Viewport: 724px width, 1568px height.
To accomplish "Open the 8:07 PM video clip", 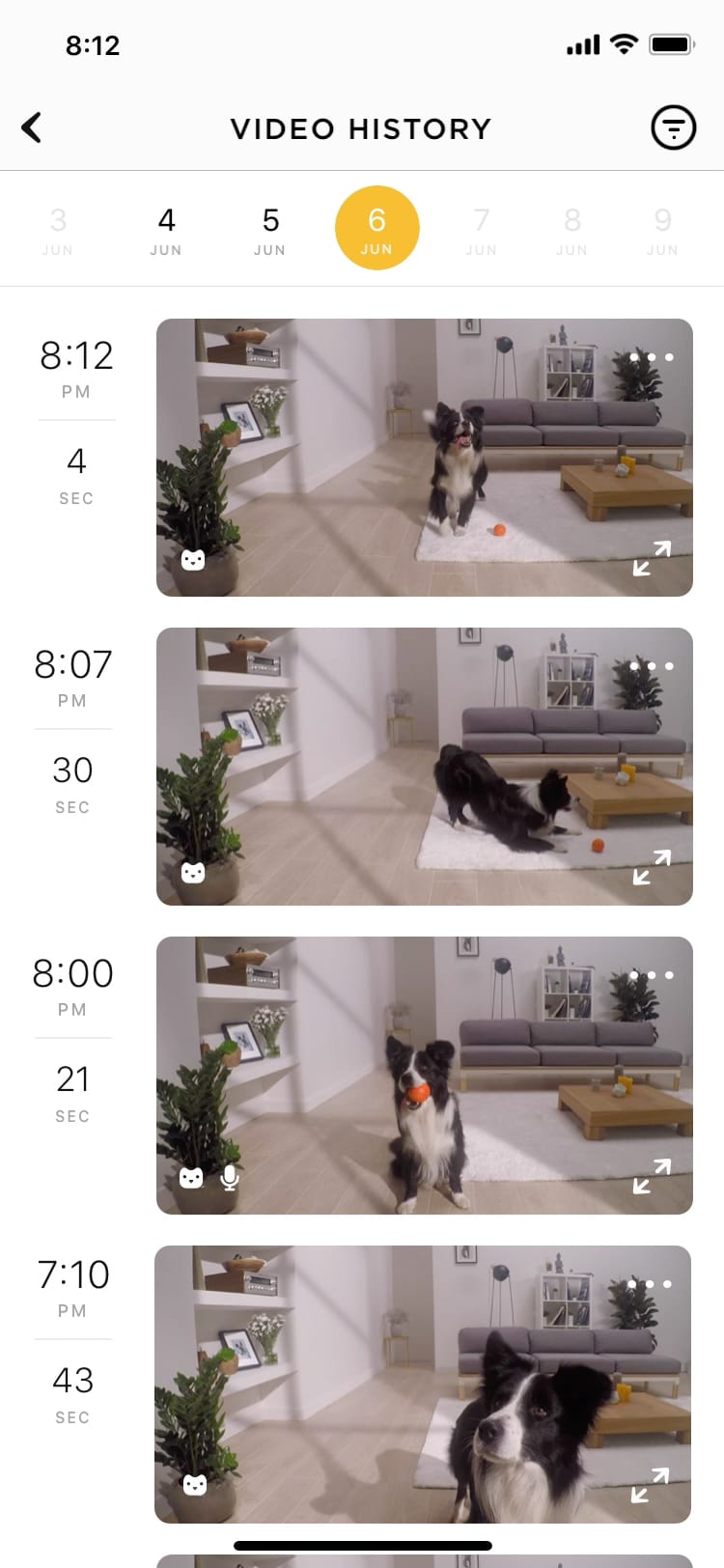I will [425, 767].
